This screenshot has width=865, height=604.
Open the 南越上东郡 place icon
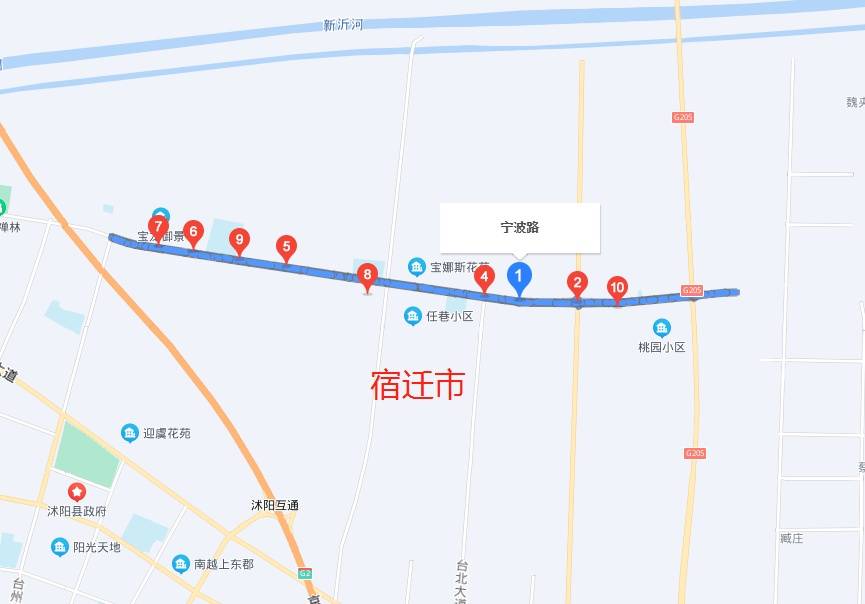coord(181,564)
